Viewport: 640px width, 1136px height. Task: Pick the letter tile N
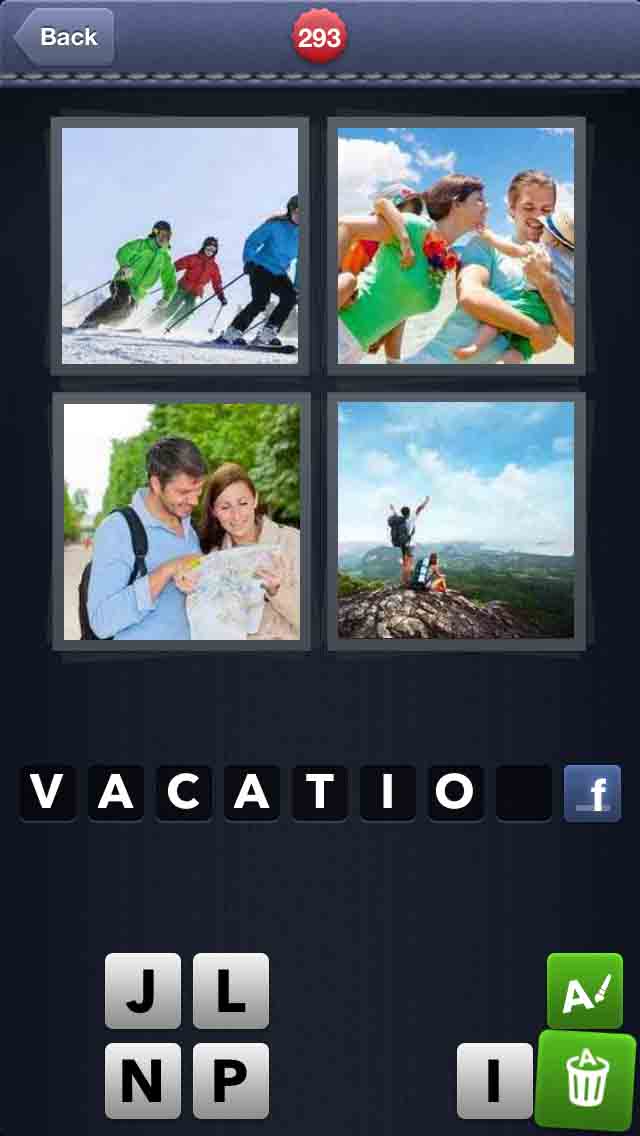143,1080
